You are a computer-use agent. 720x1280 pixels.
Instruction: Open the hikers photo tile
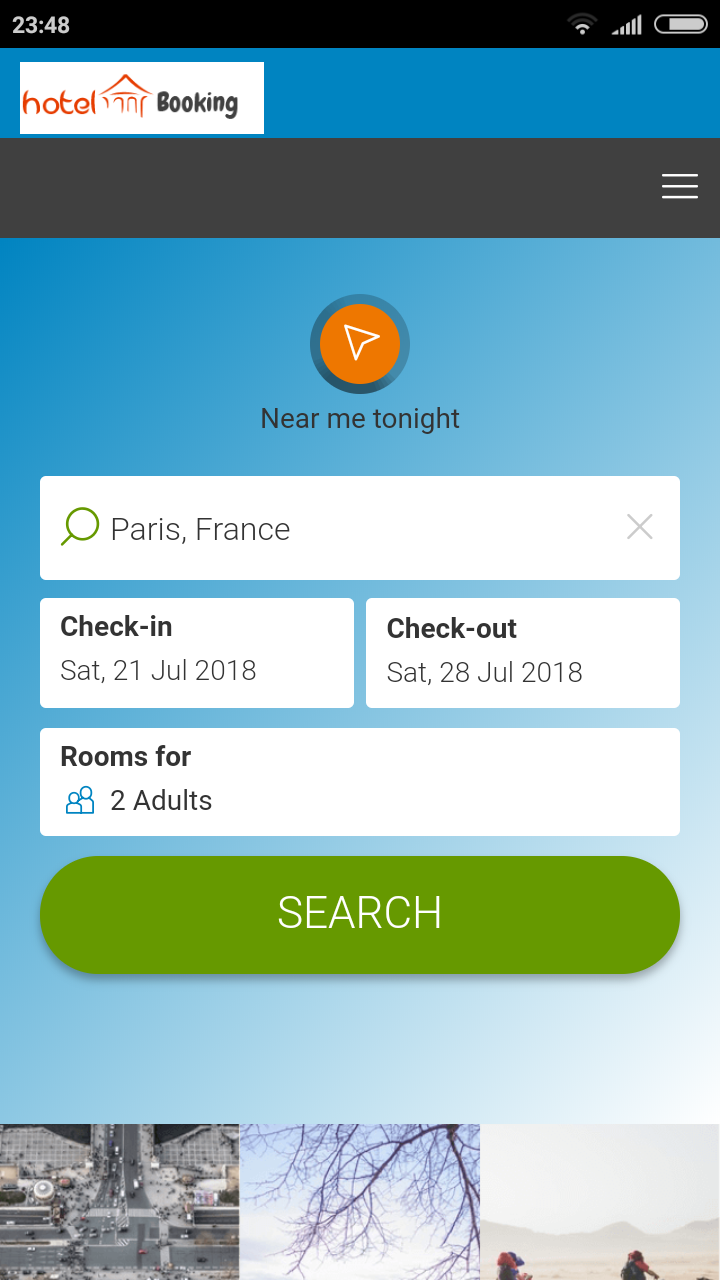click(599, 1201)
